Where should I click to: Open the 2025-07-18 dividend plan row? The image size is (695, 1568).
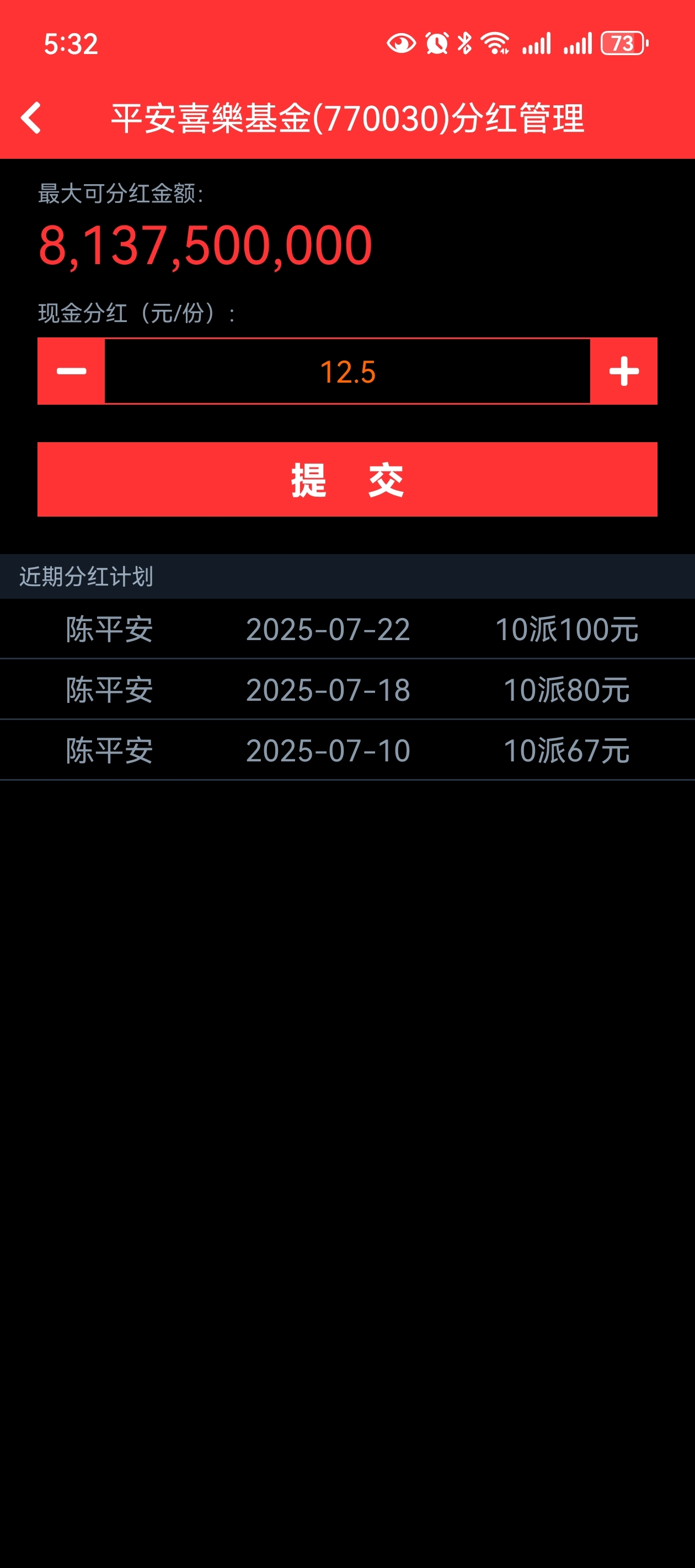[347, 690]
